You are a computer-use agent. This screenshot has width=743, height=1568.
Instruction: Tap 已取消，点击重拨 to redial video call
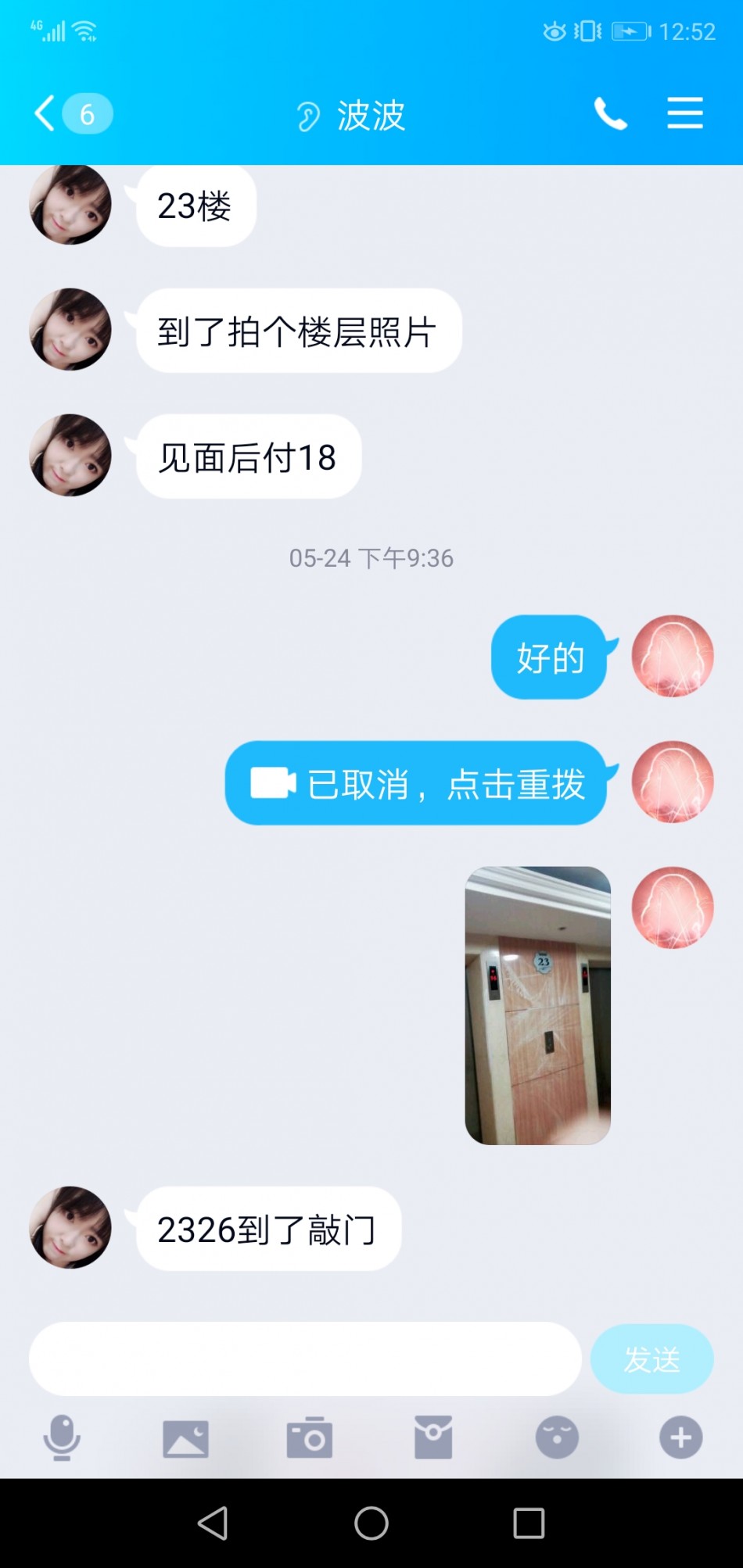tap(416, 783)
